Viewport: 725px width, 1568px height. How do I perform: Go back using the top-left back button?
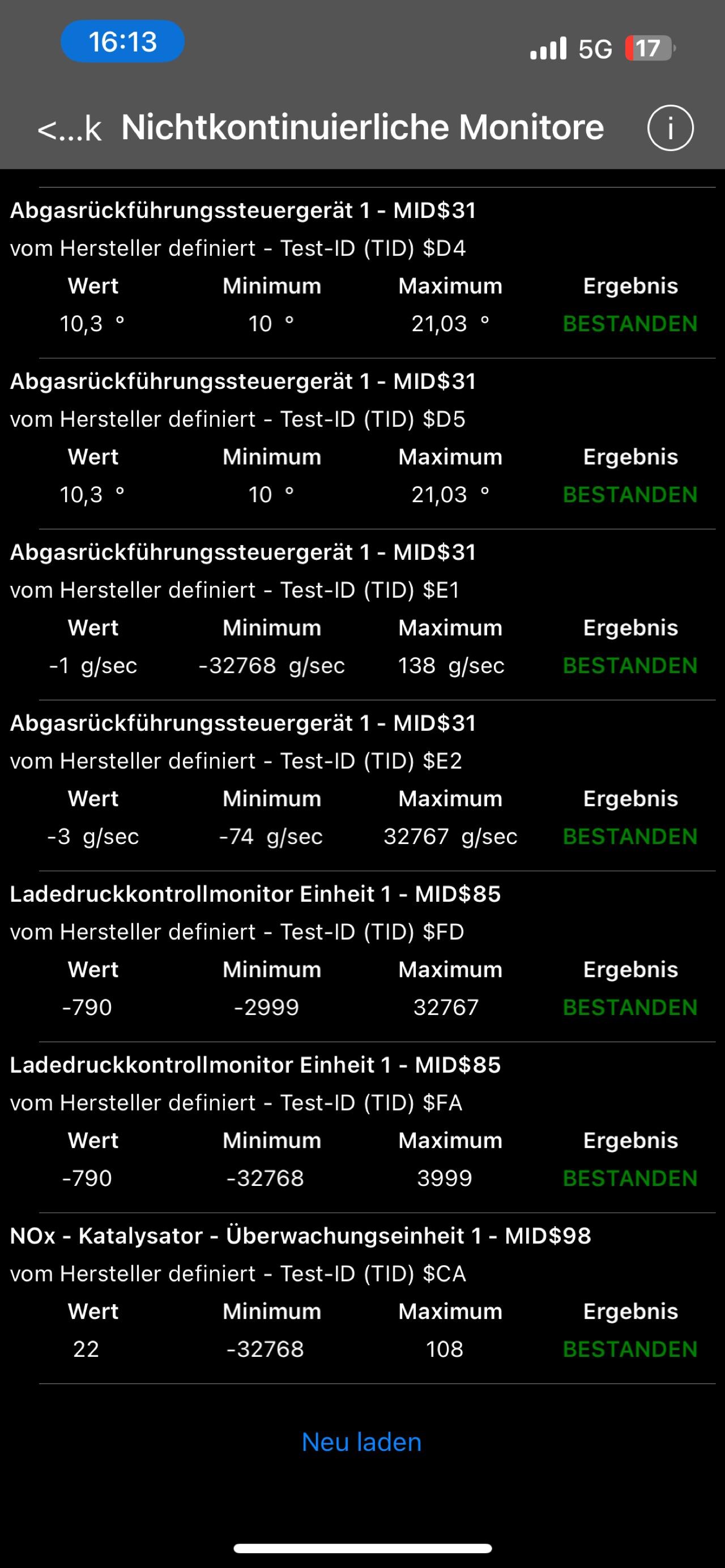[x=70, y=128]
